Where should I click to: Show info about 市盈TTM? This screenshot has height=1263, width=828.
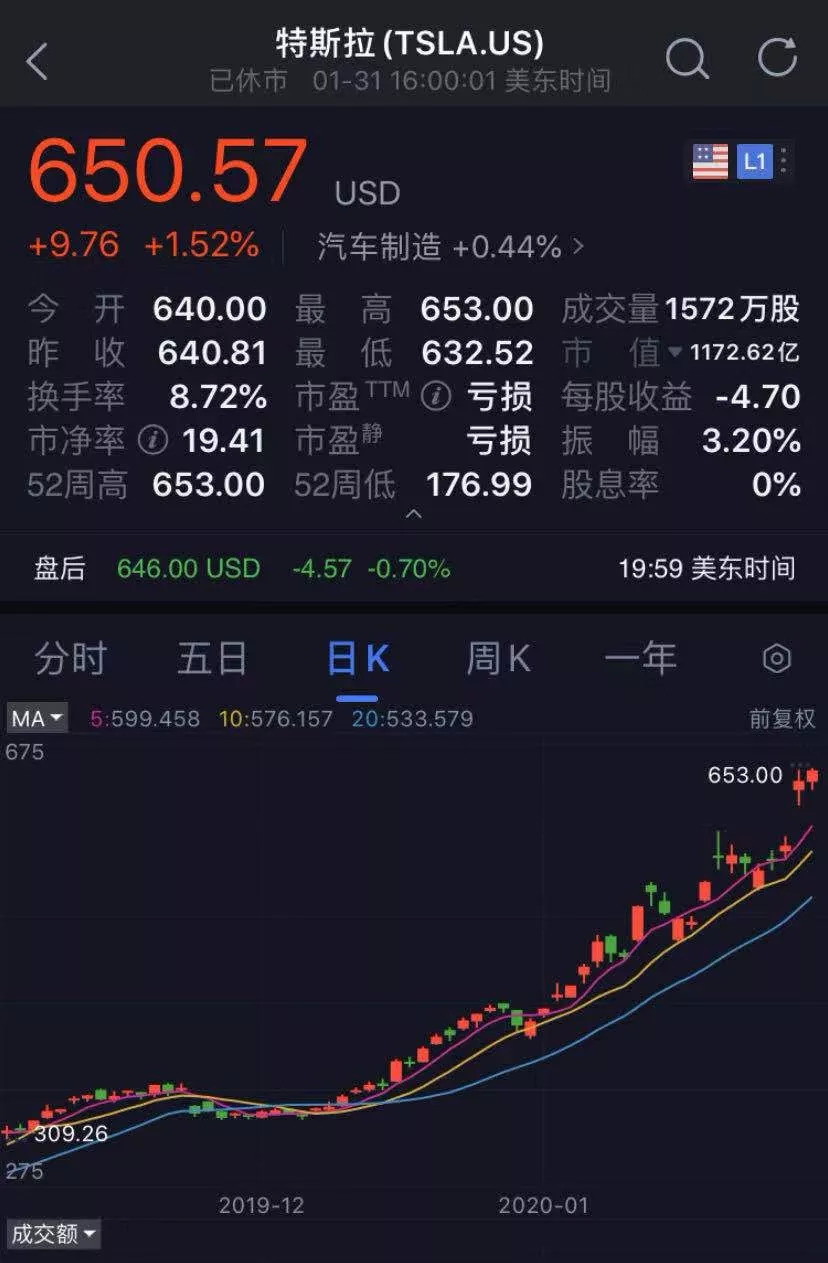(435, 396)
